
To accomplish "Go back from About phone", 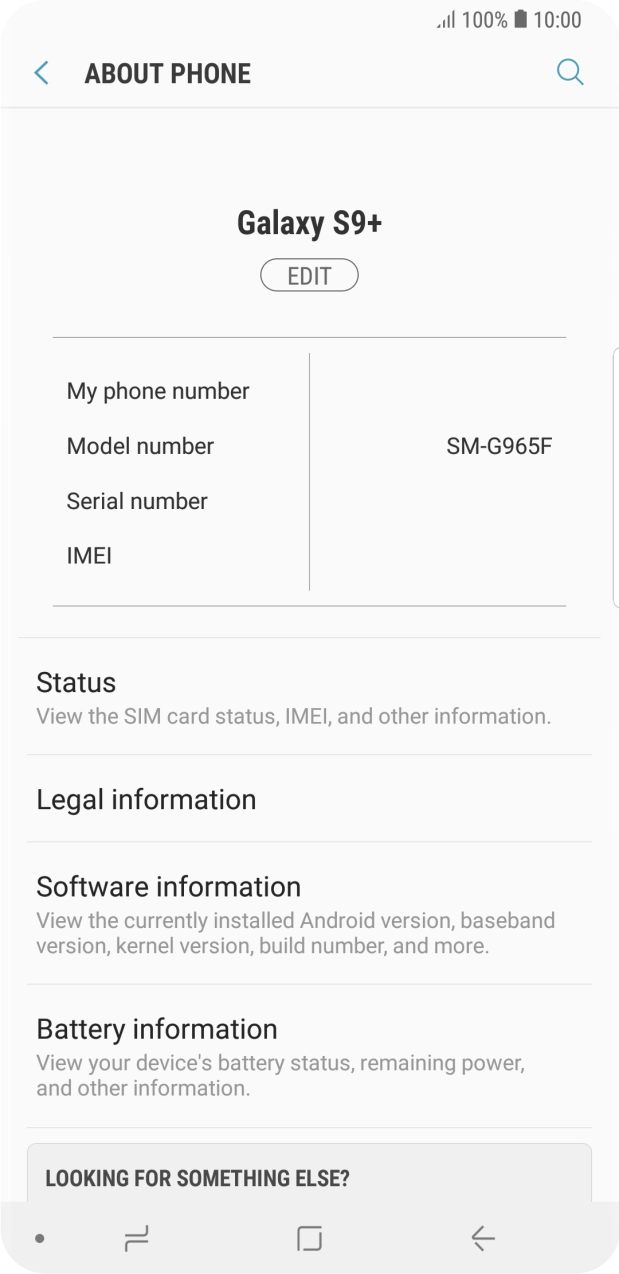I will [x=41, y=73].
